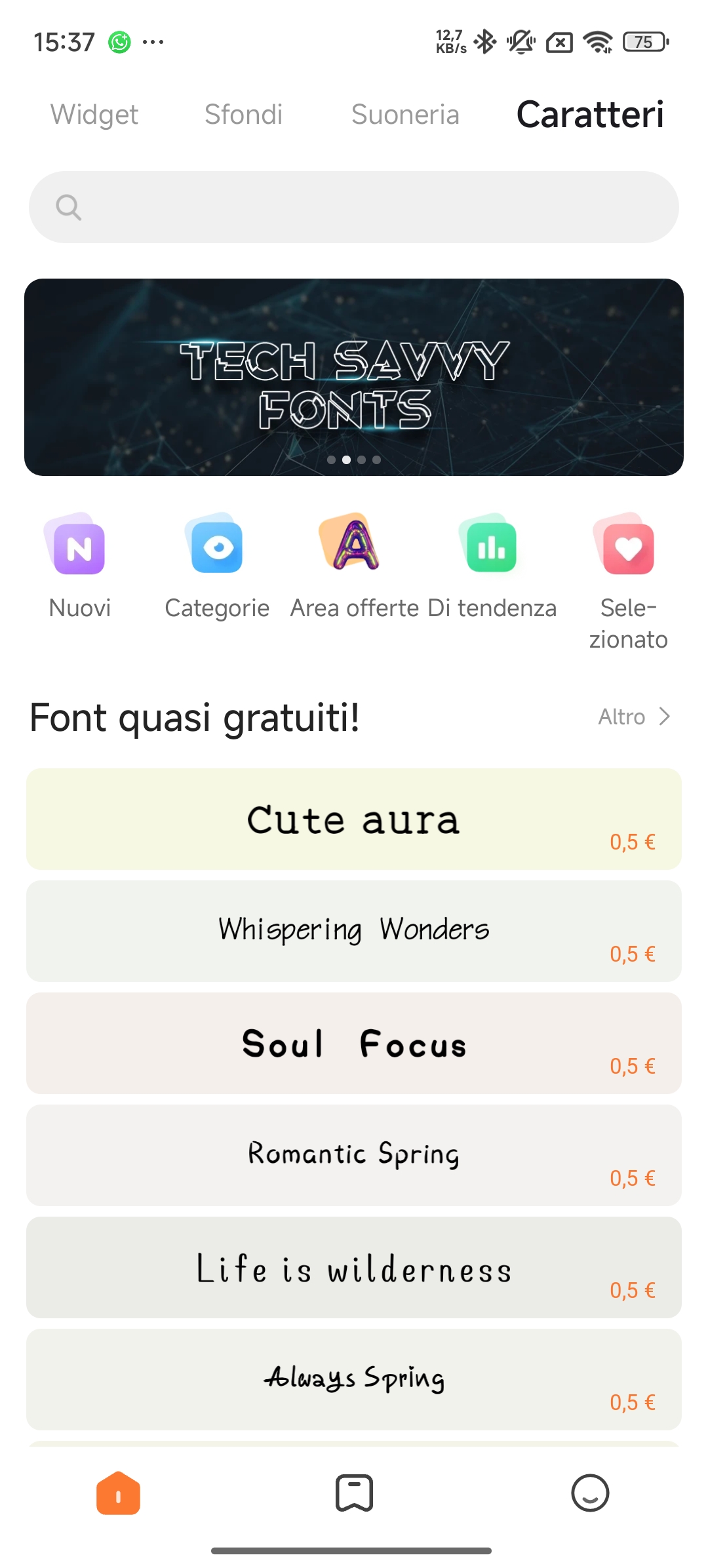Switch to the Widget tab
Screen dimensions: 708x1568
point(94,115)
